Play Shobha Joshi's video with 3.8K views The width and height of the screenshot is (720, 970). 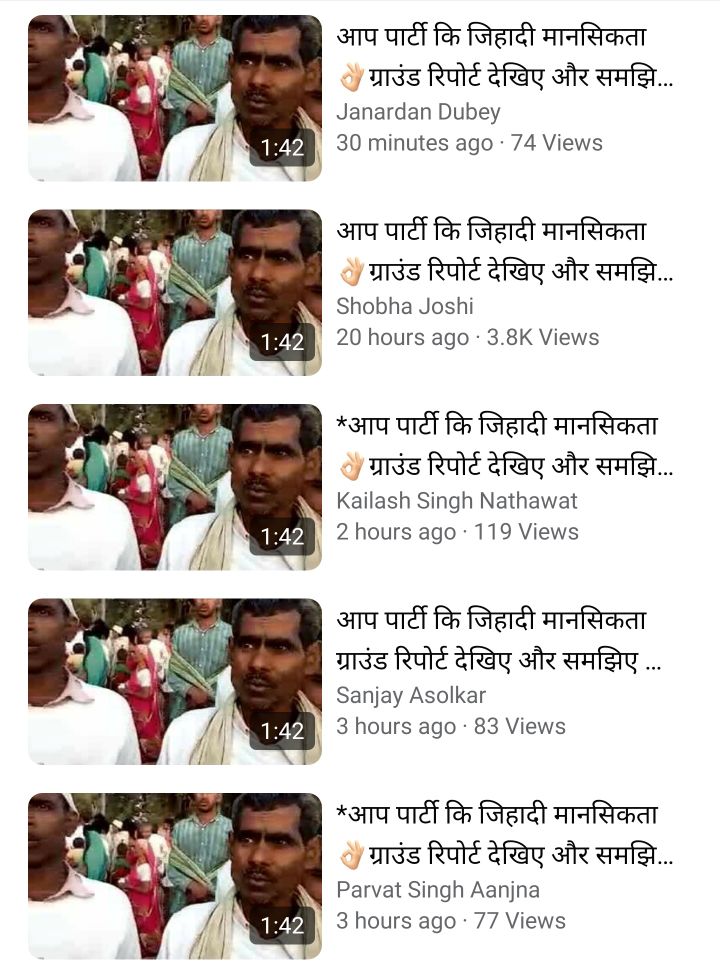coord(174,292)
